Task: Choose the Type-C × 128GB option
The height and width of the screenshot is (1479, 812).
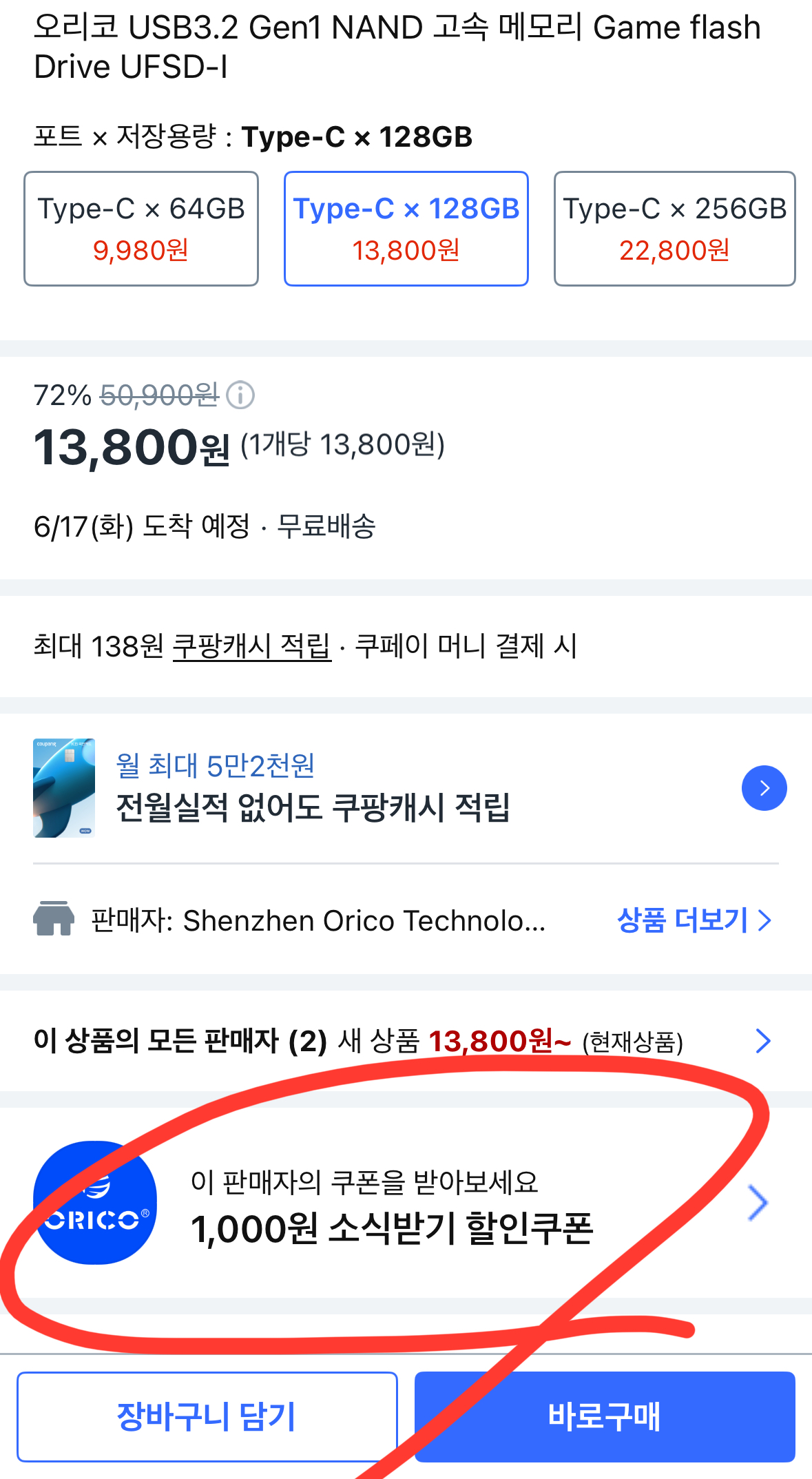Action: 406,229
